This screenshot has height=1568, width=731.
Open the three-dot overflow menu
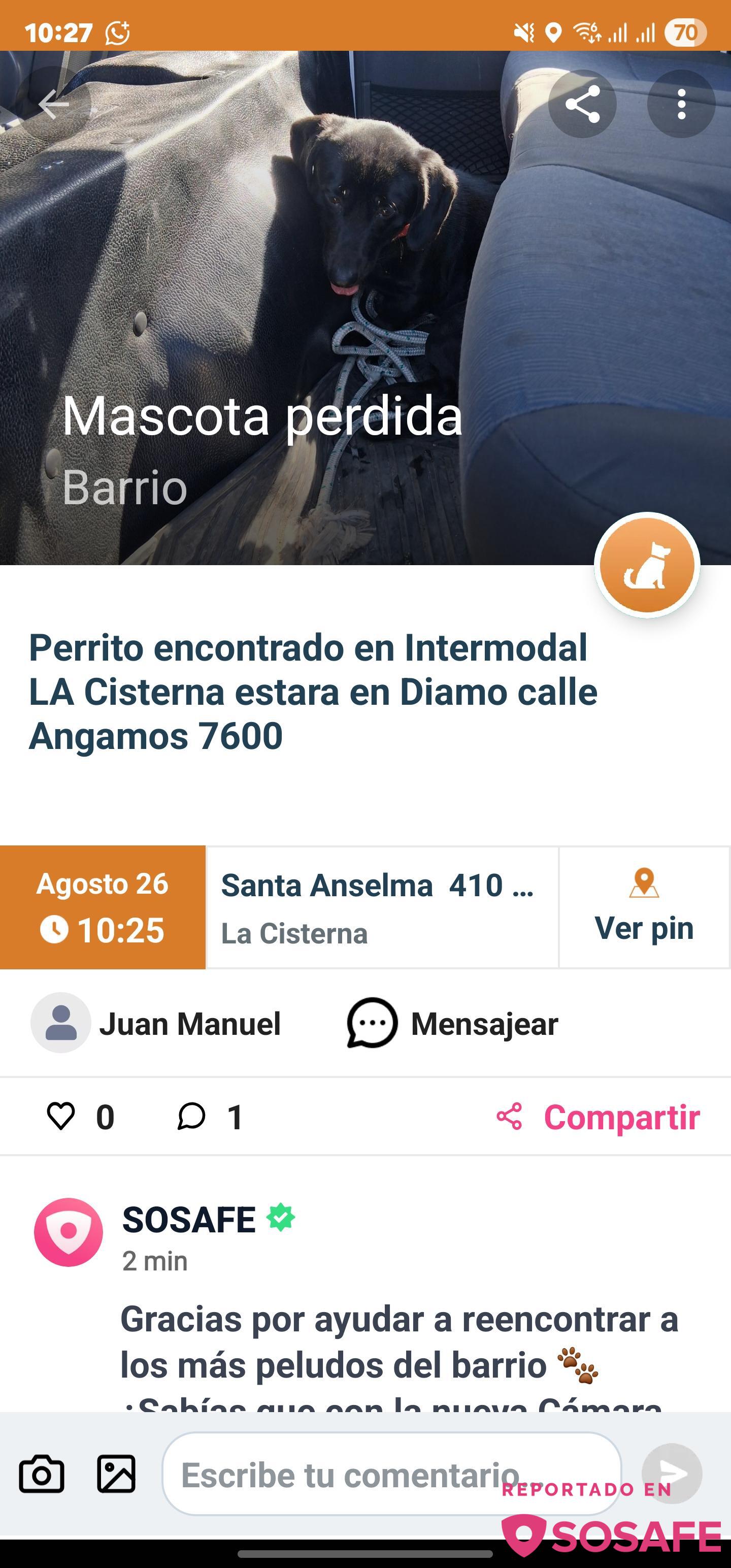(681, 104)
